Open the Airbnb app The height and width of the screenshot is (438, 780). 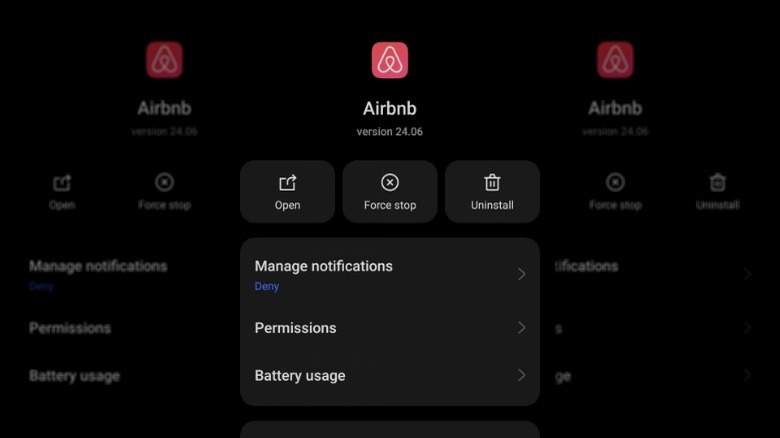point(287,191)
